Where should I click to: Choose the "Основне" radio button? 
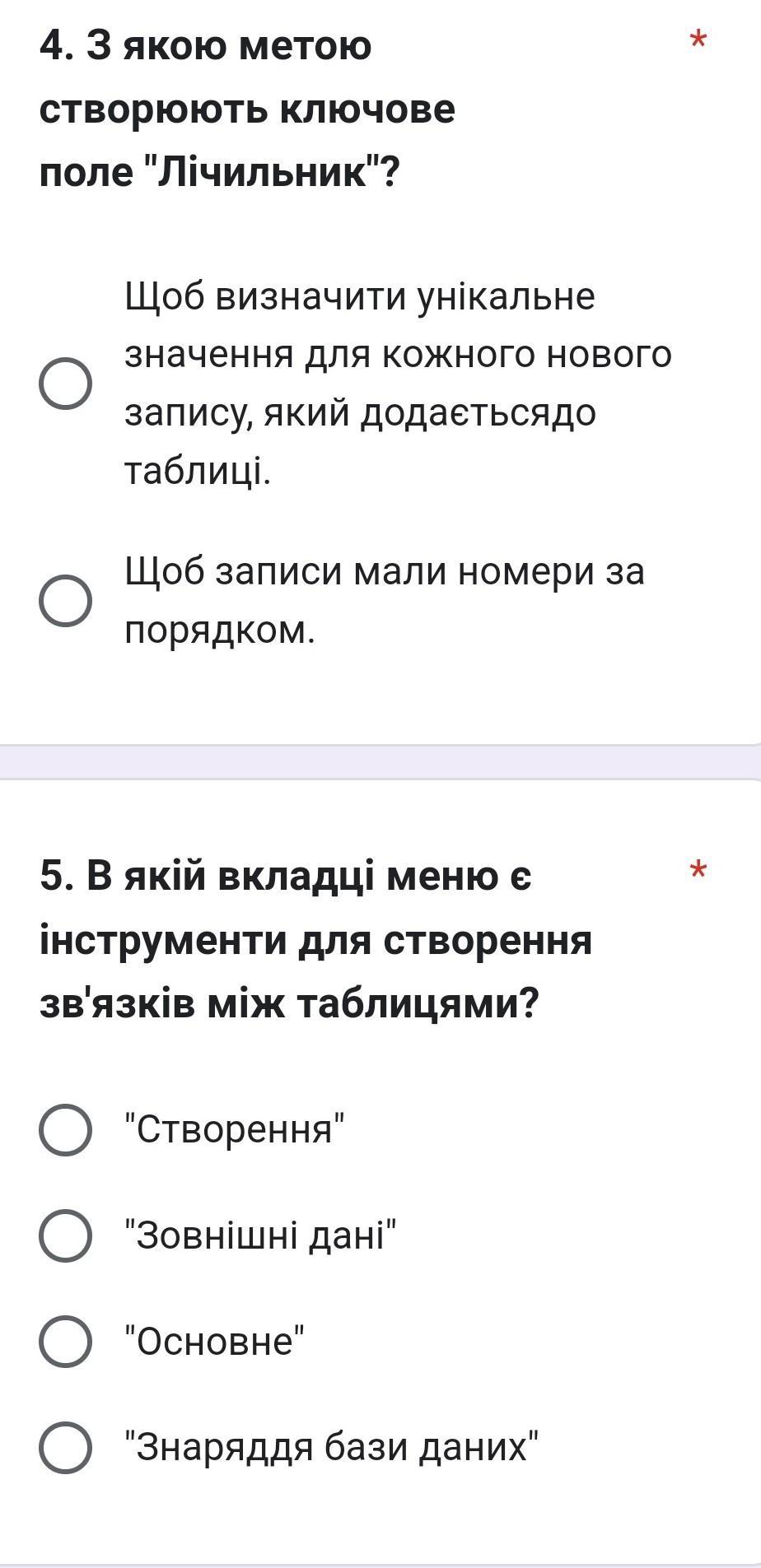(x=65, y=1341)
